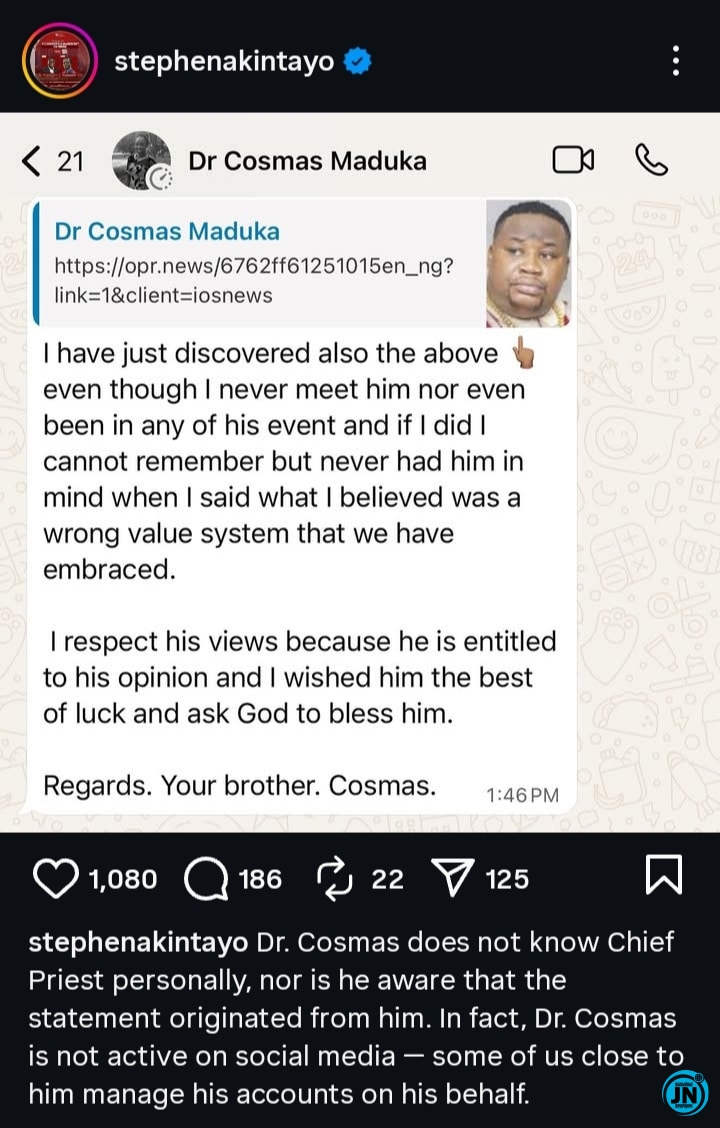Open the post overflow menu

tap(677, 62)
